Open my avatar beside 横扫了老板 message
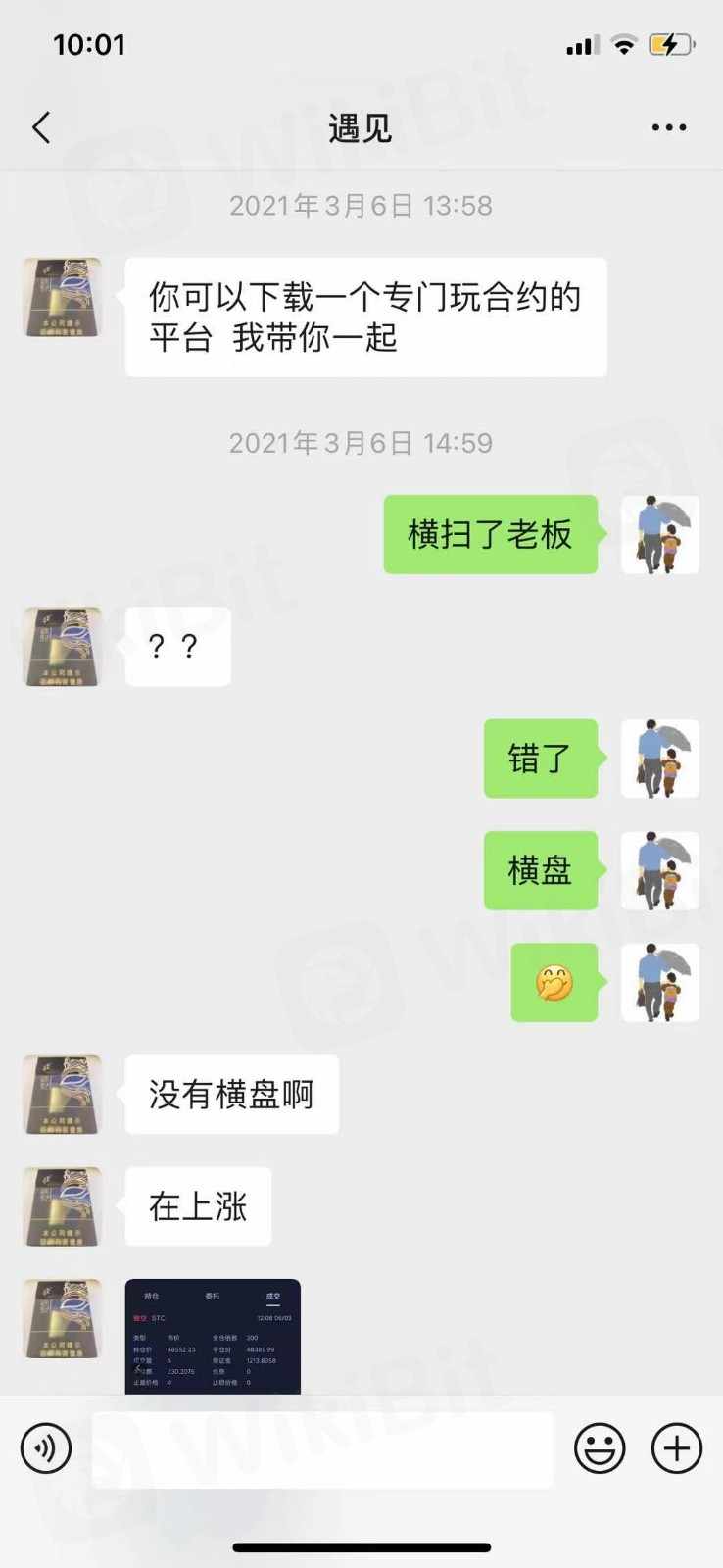Image resolution: width=723 pixels, height=1568 pixels. tap(660, 534)
